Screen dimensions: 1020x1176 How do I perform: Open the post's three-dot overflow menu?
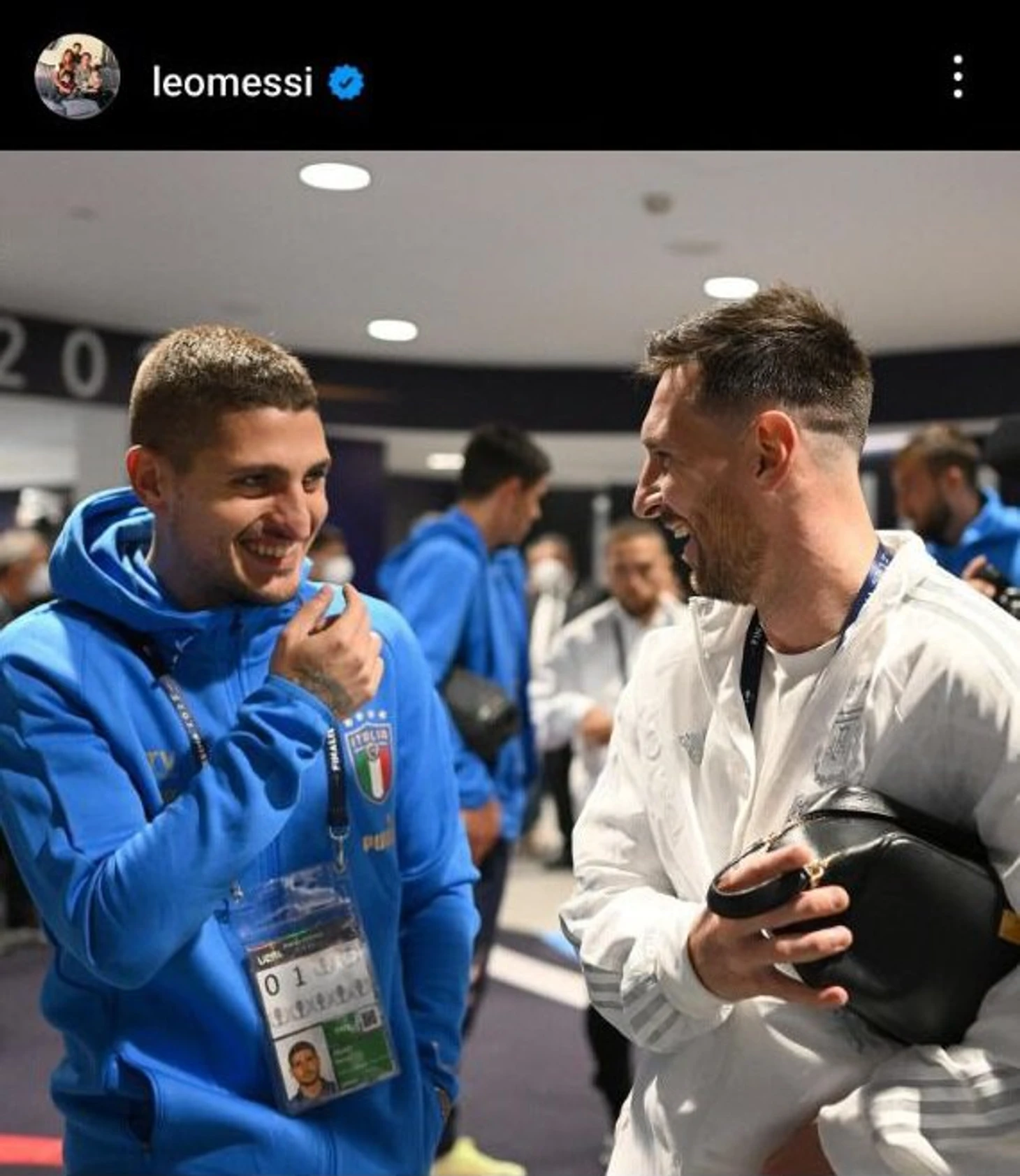point(958,77)
